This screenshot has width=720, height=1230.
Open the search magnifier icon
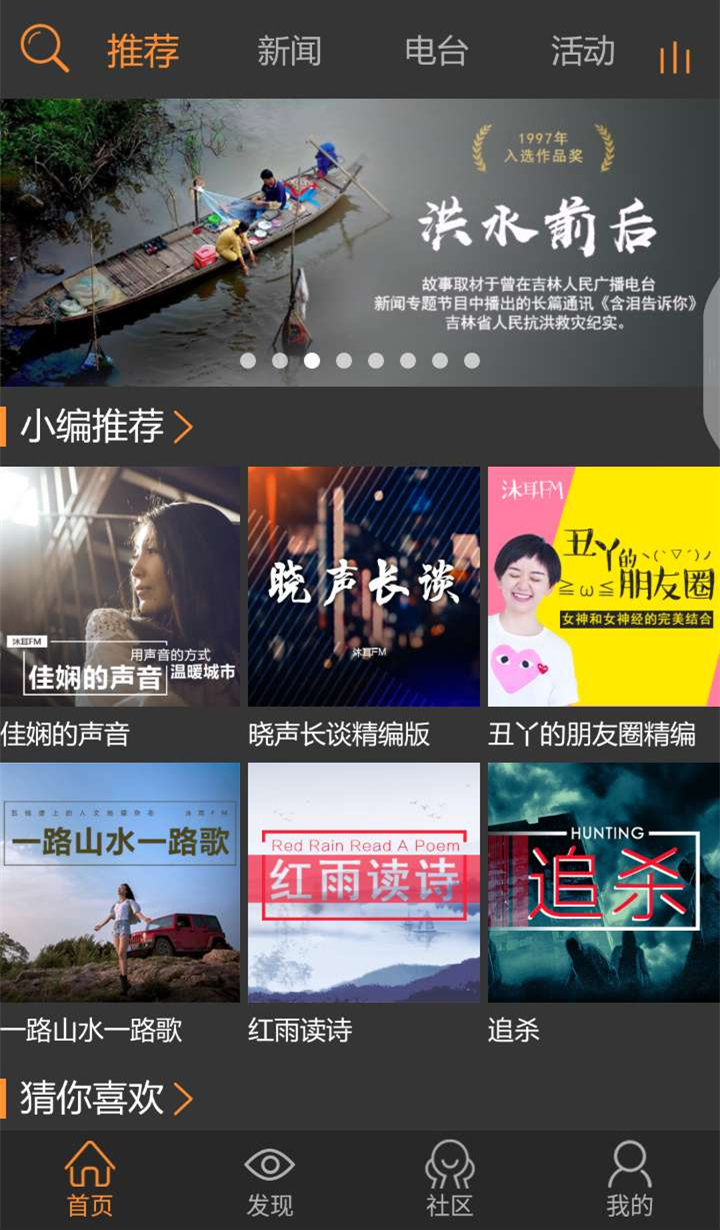44,49
